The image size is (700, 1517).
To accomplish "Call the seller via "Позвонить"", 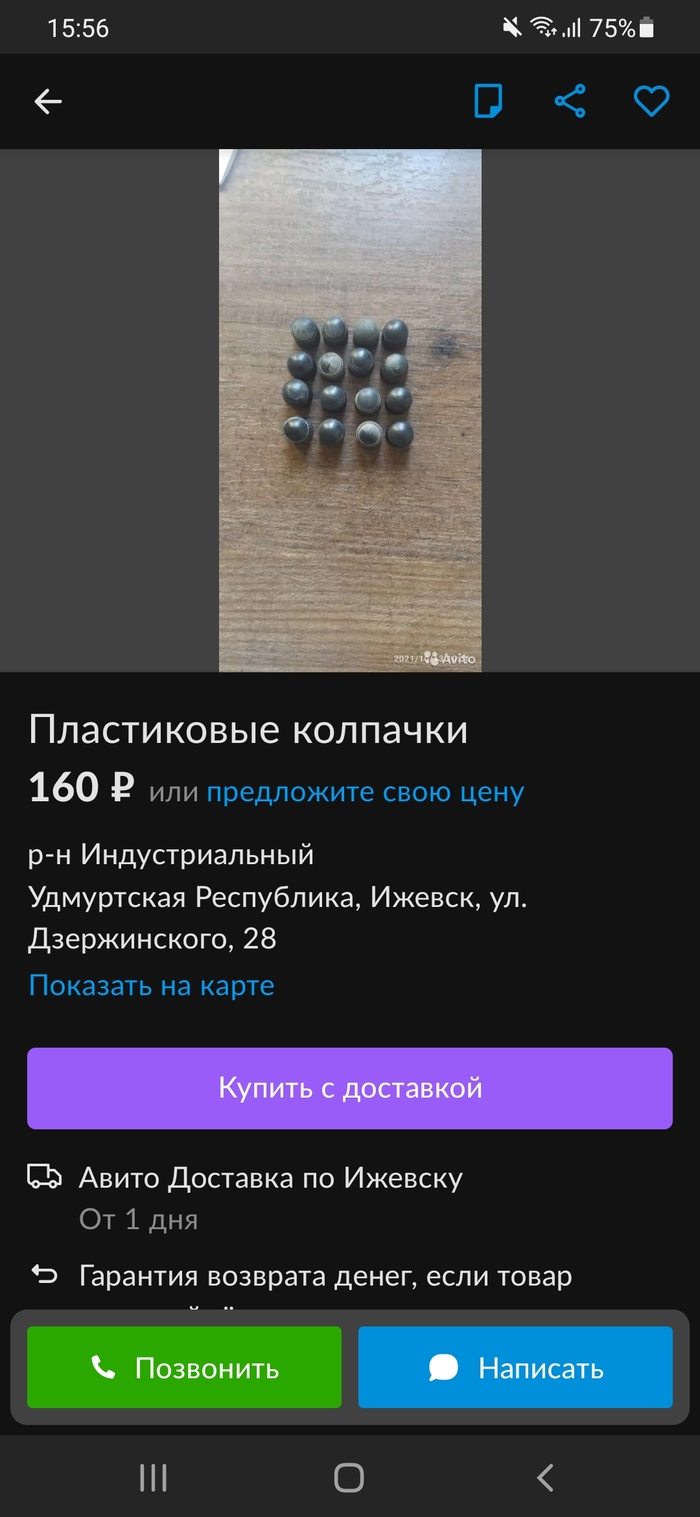I will point(184,1367).
